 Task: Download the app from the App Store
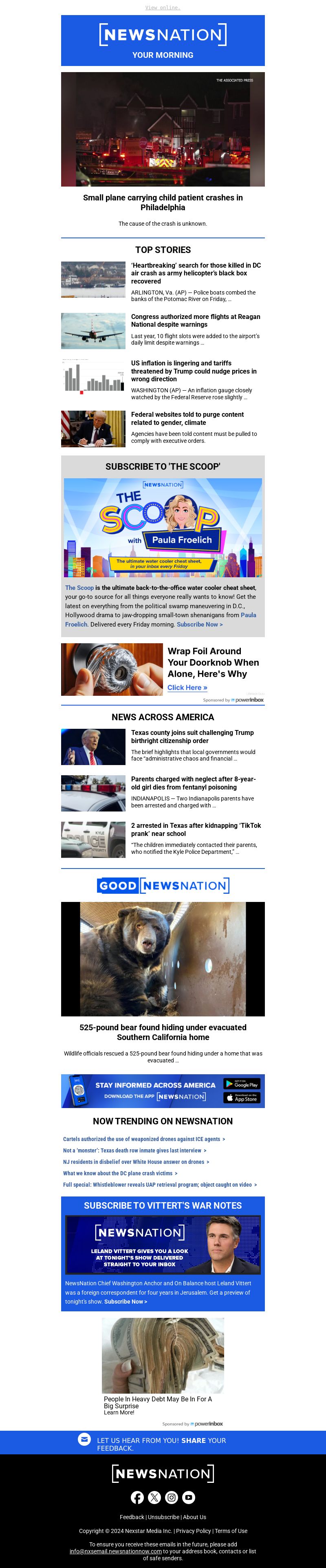pos(241,1098)
